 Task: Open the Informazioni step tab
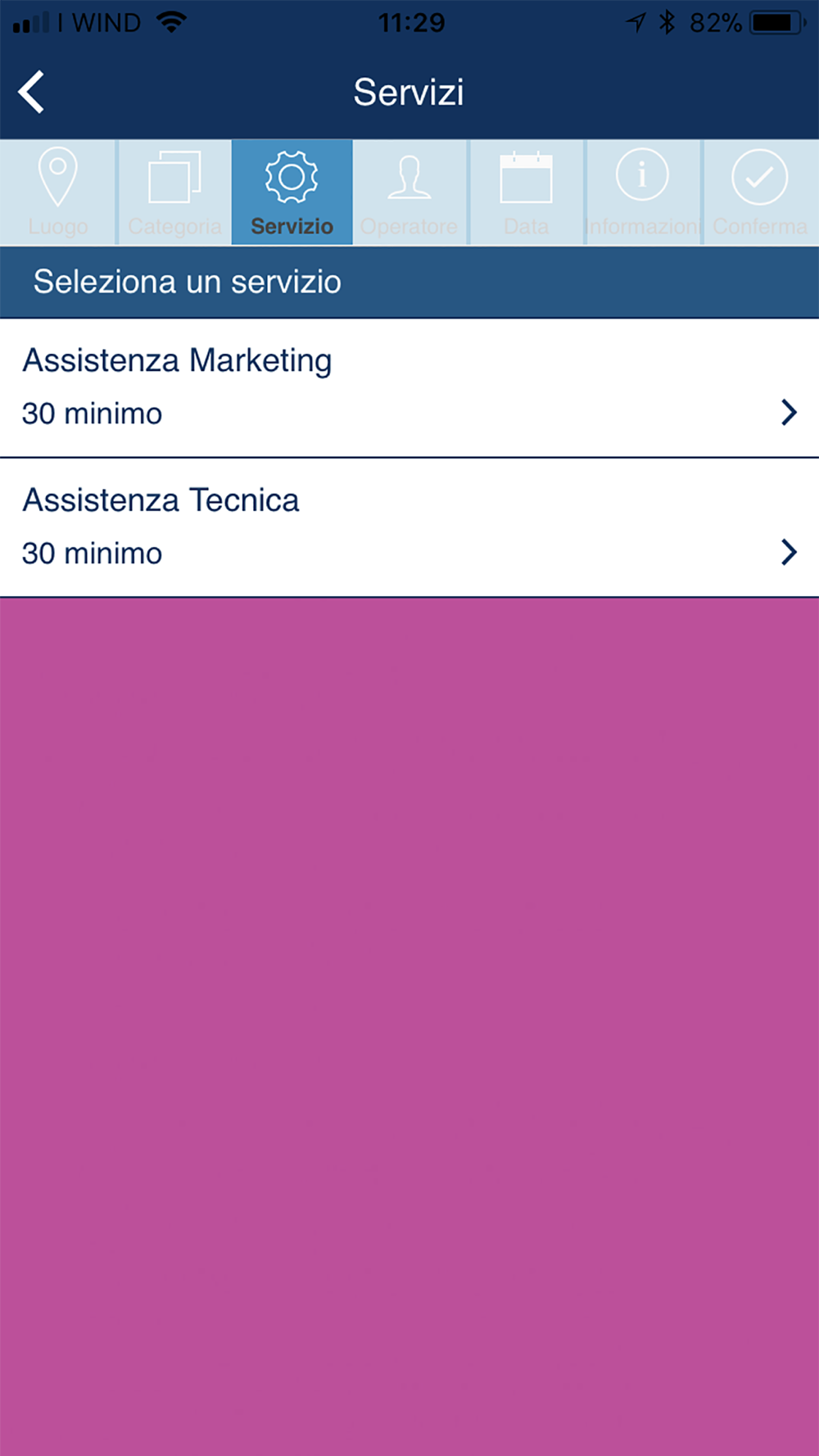pyautogui.click(x=643, y=192)
